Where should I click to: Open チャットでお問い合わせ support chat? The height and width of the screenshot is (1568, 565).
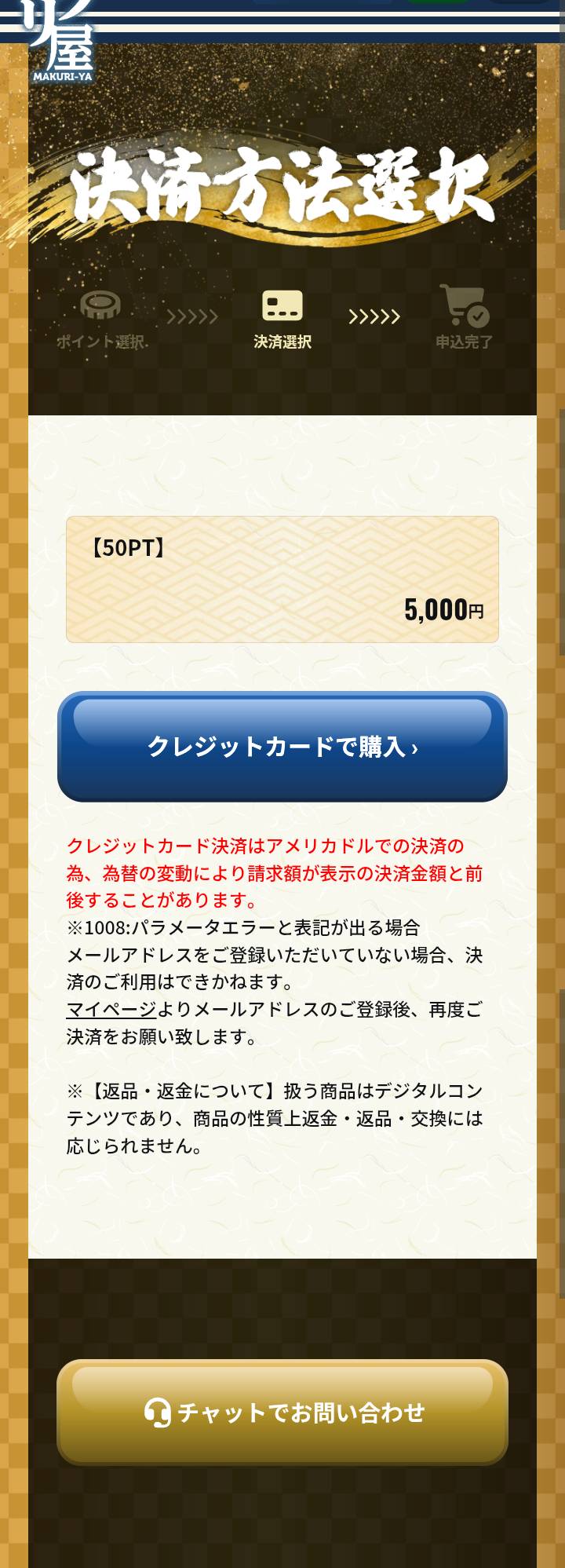(282, 1412)
